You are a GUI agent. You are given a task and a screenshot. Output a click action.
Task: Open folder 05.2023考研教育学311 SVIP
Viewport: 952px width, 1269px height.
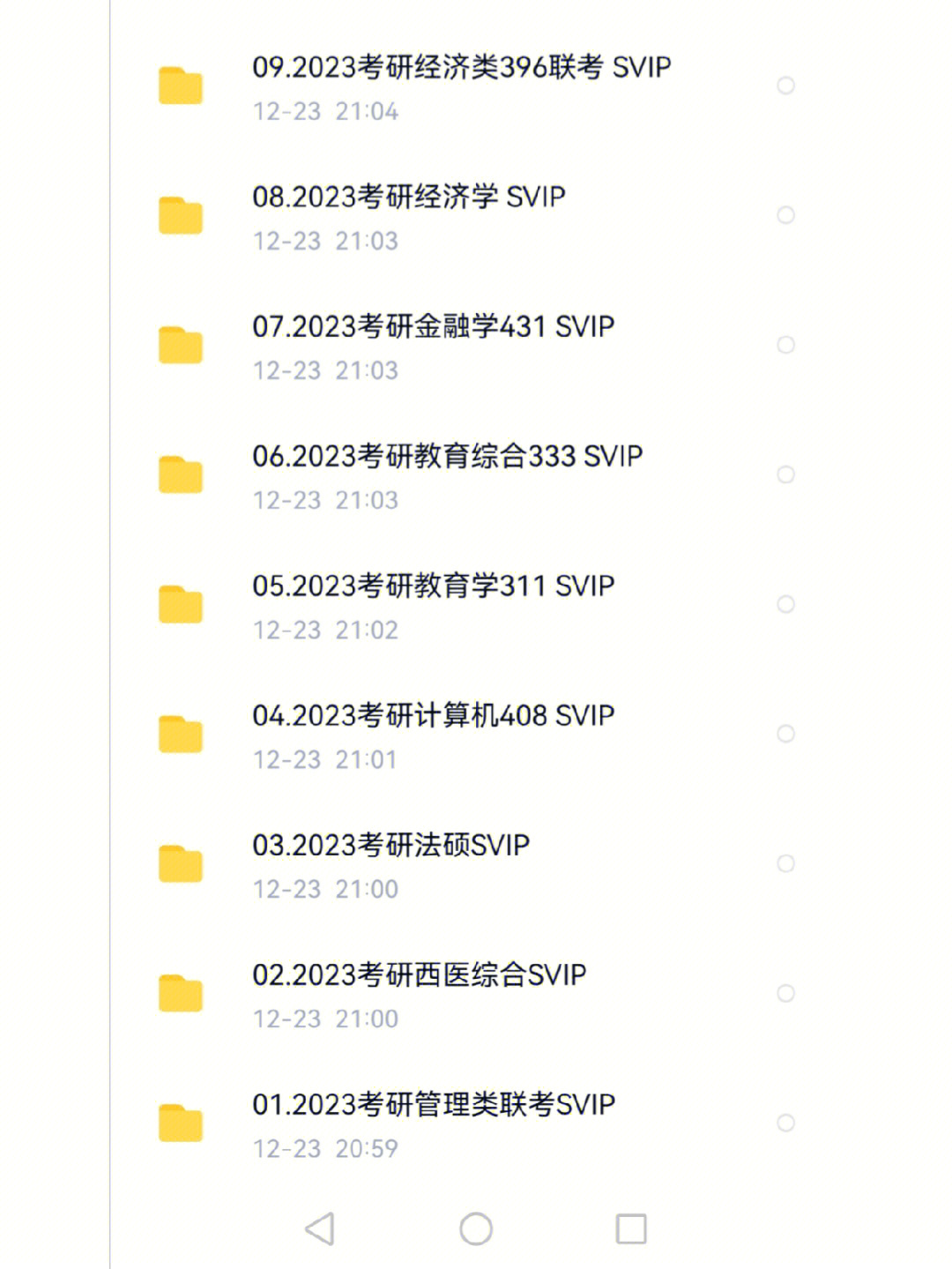click(433, 587)
